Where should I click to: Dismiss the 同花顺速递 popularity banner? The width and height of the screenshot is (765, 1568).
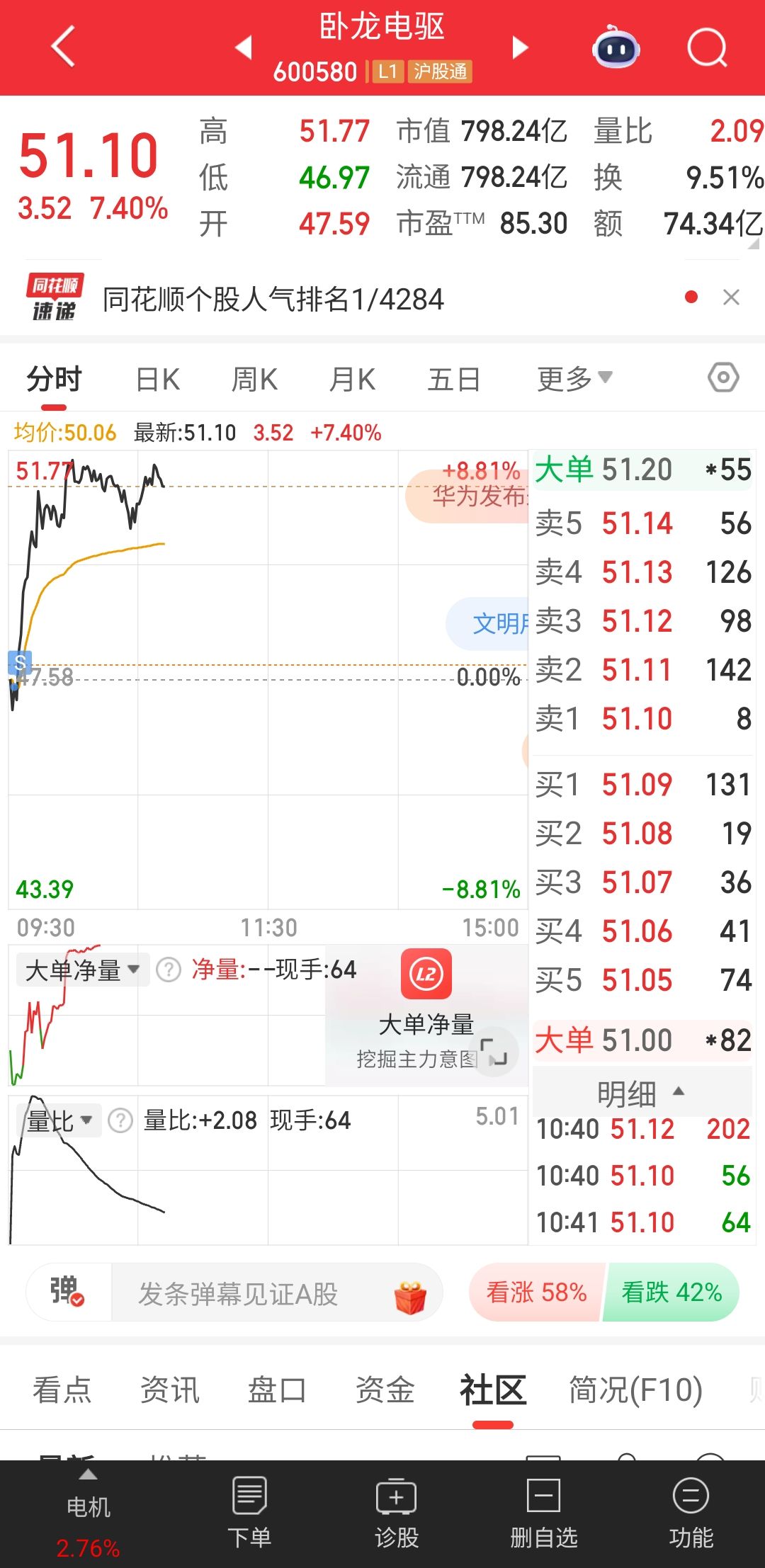(731, 297)
